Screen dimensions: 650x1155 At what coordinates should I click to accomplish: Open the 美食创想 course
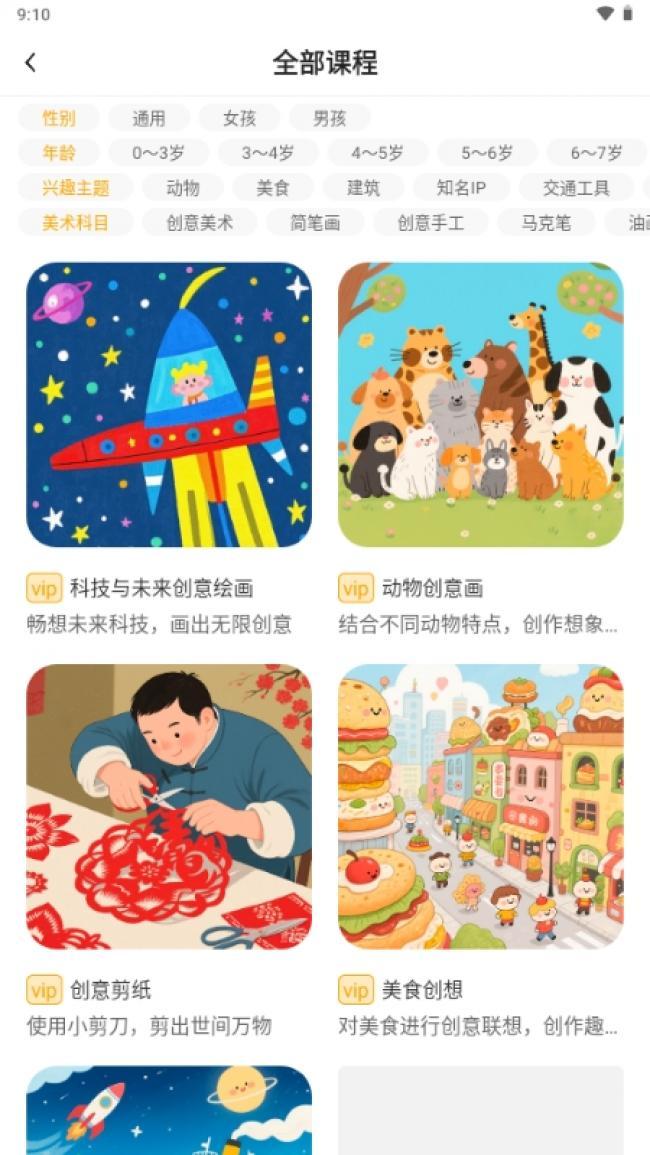(480, 851)
